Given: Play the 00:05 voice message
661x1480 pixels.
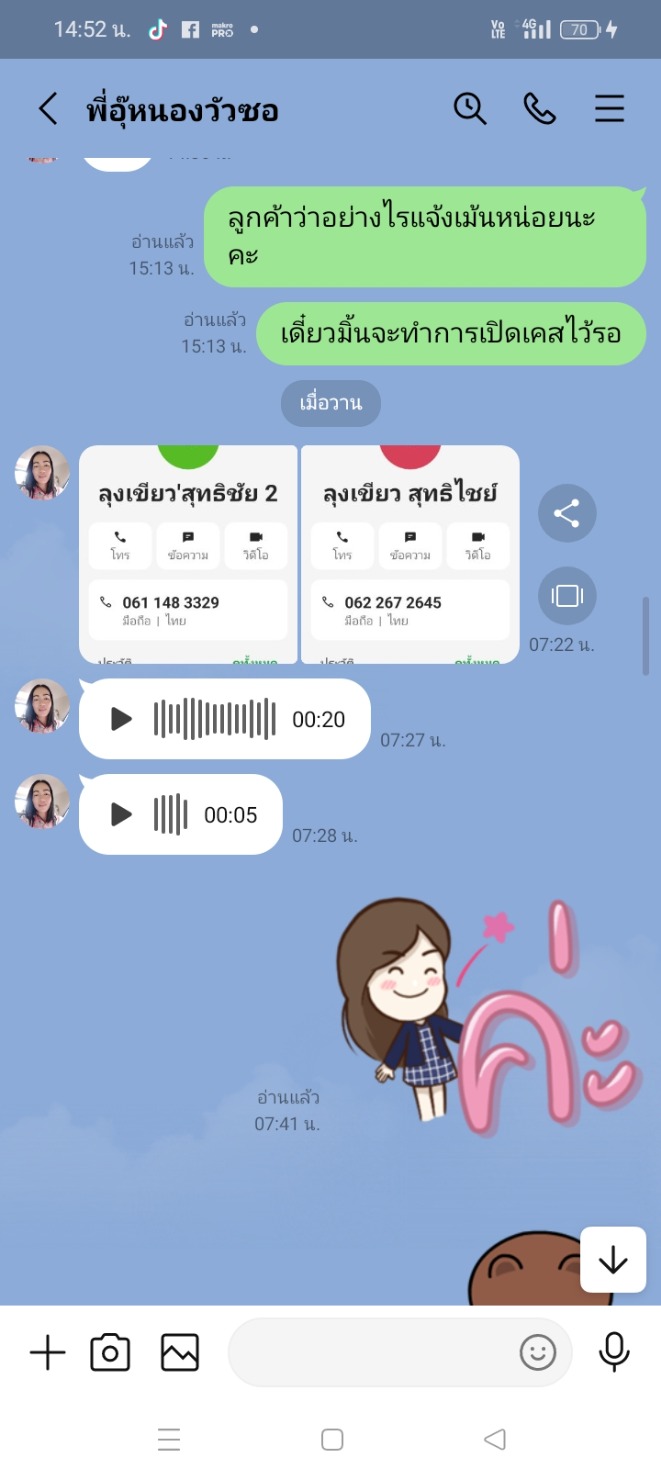Looking at the screenshot, I should [x=121, y=815].
